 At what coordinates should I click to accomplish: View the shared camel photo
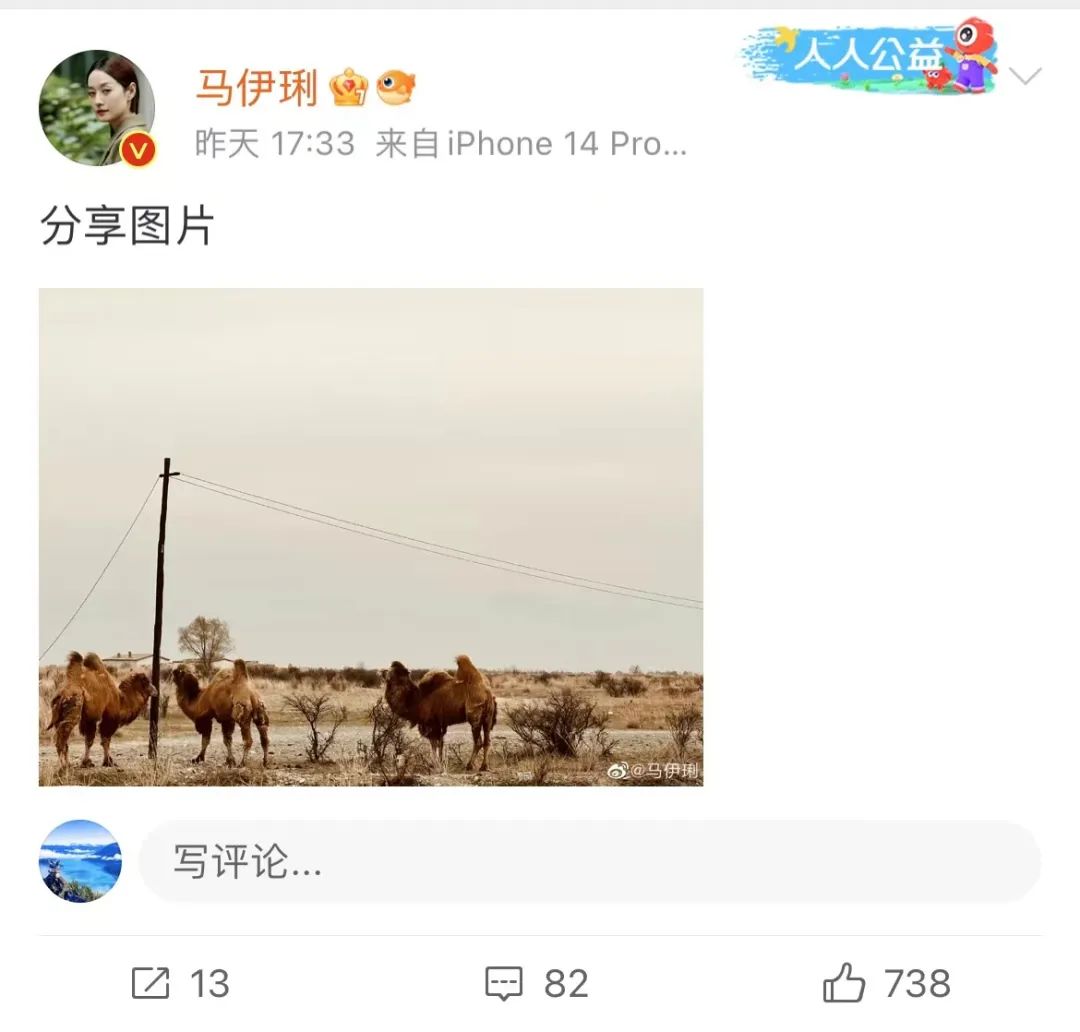click(x=370, y=537)
